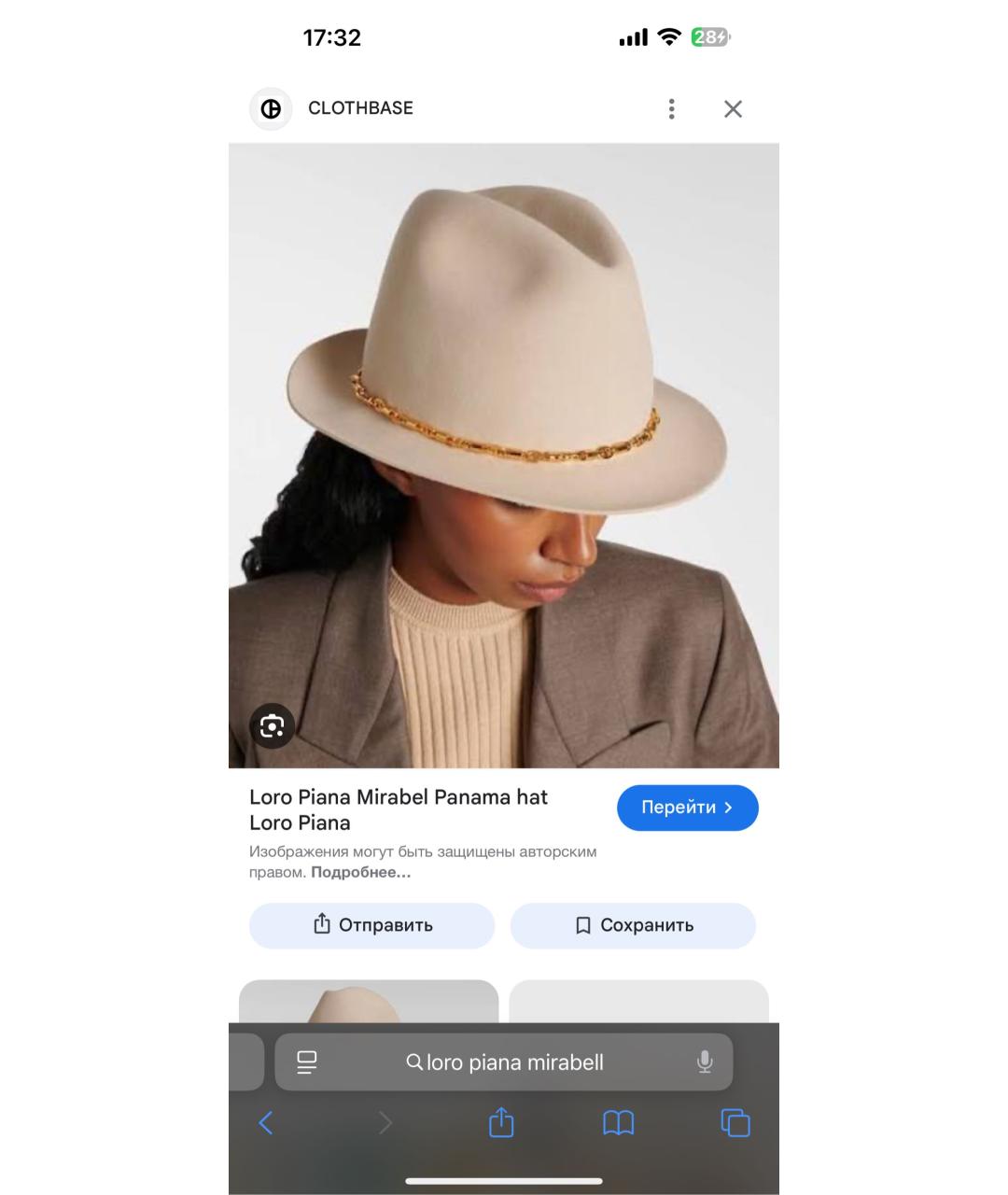Show all open Safari tabs
Image resolution: width=1008 pixels, height=1195 pixels.
point(735,1123)
